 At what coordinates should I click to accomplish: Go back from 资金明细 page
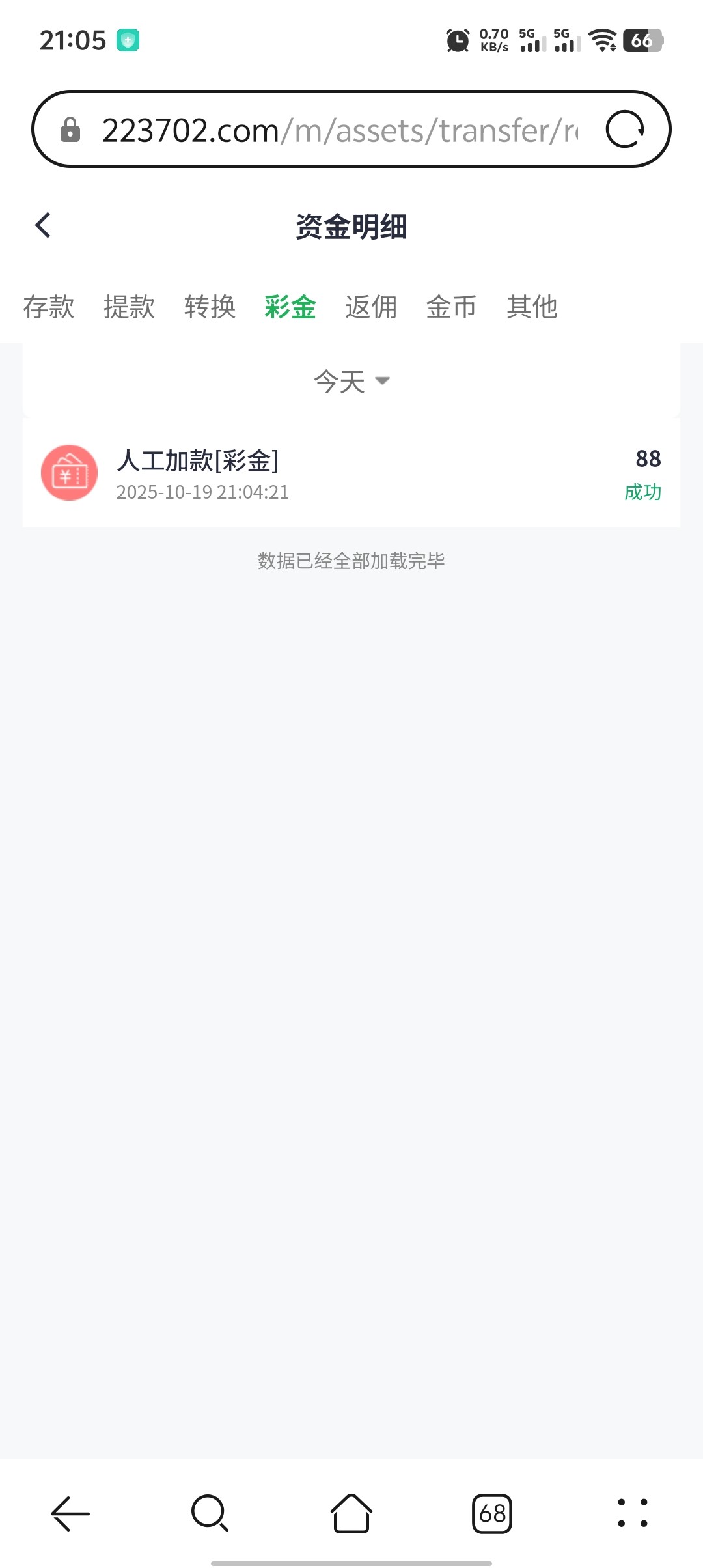pyautogui.click(x=43, y=226)
